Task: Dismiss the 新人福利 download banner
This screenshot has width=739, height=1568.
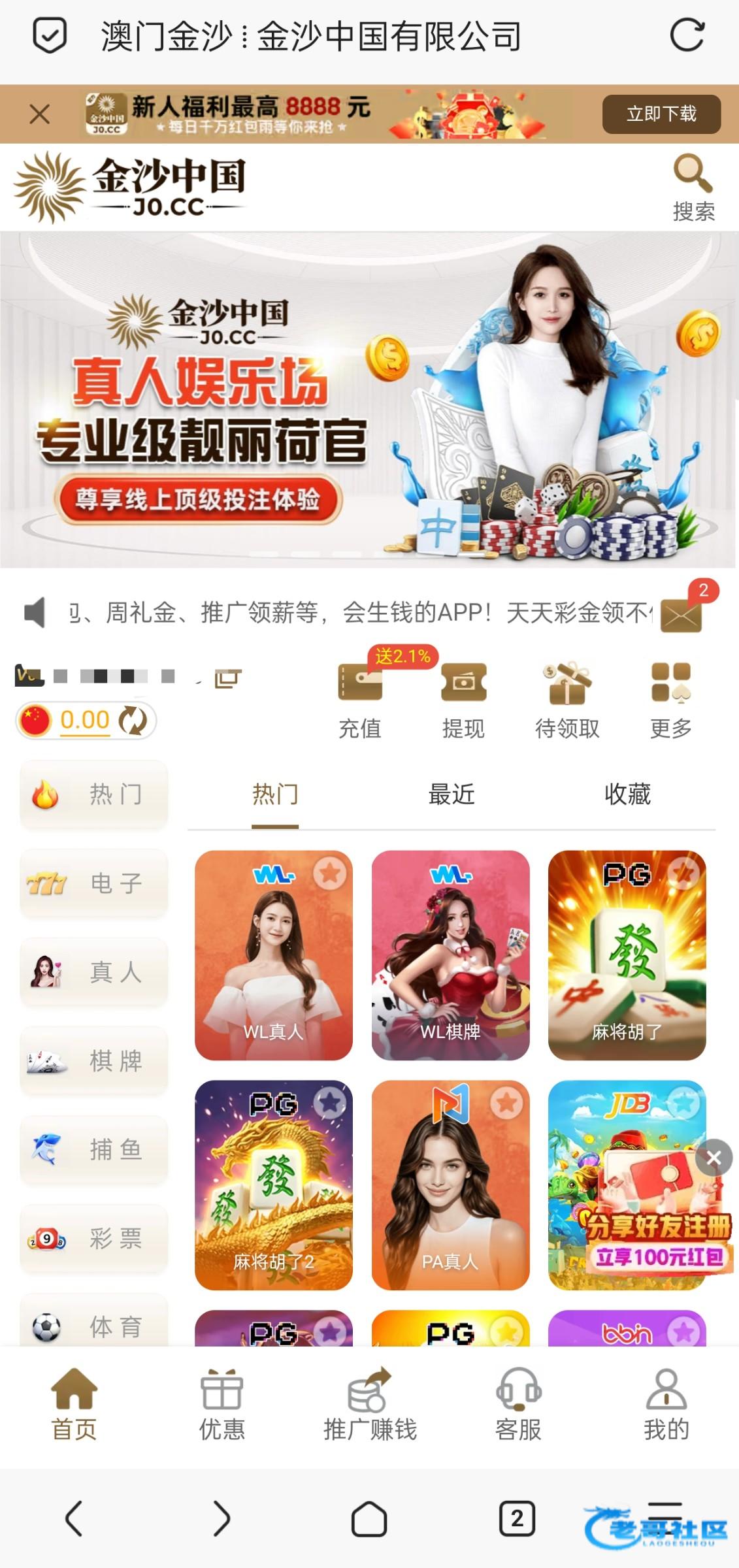Action: (40, 114)
